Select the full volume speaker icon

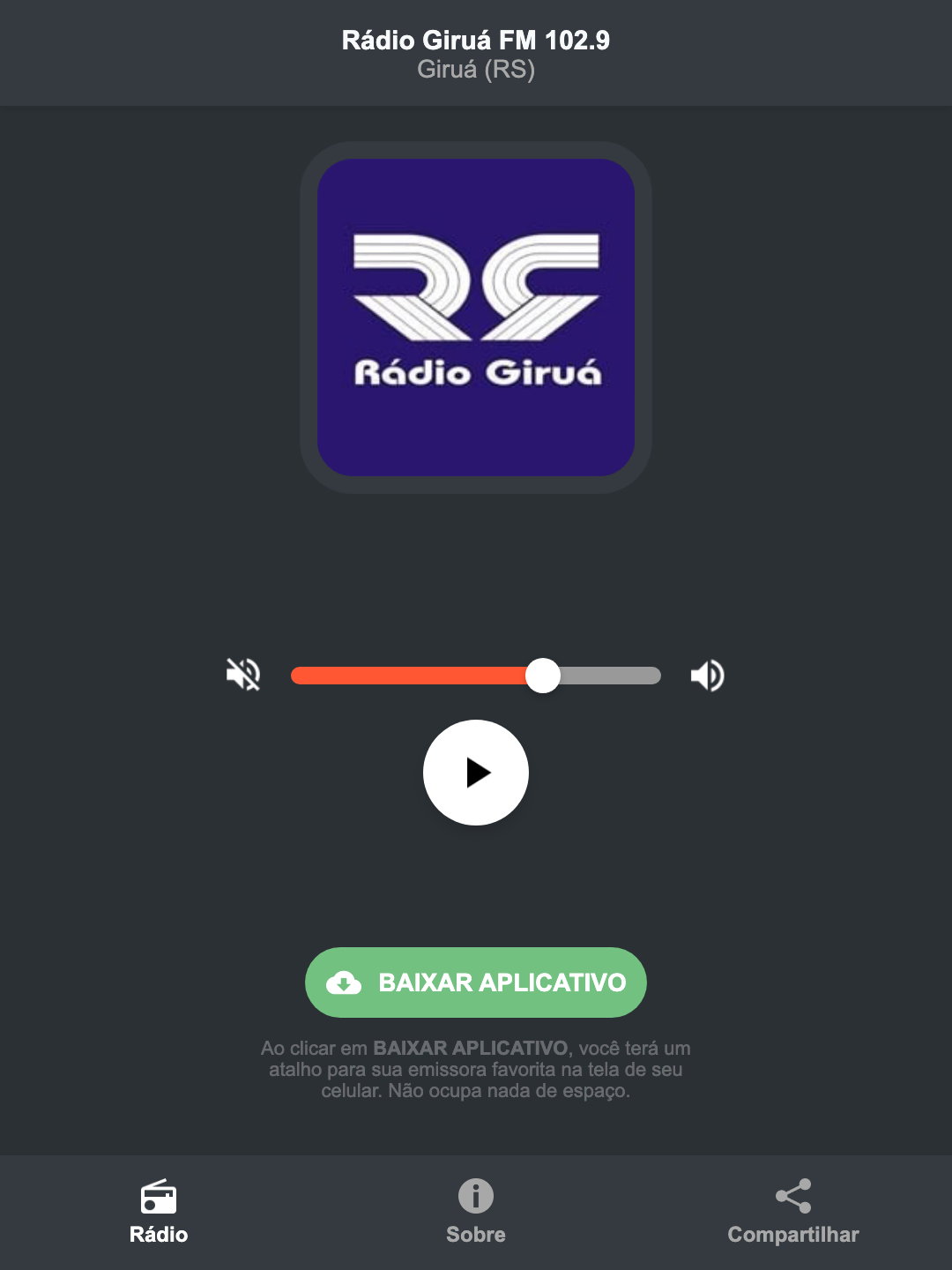706,675
